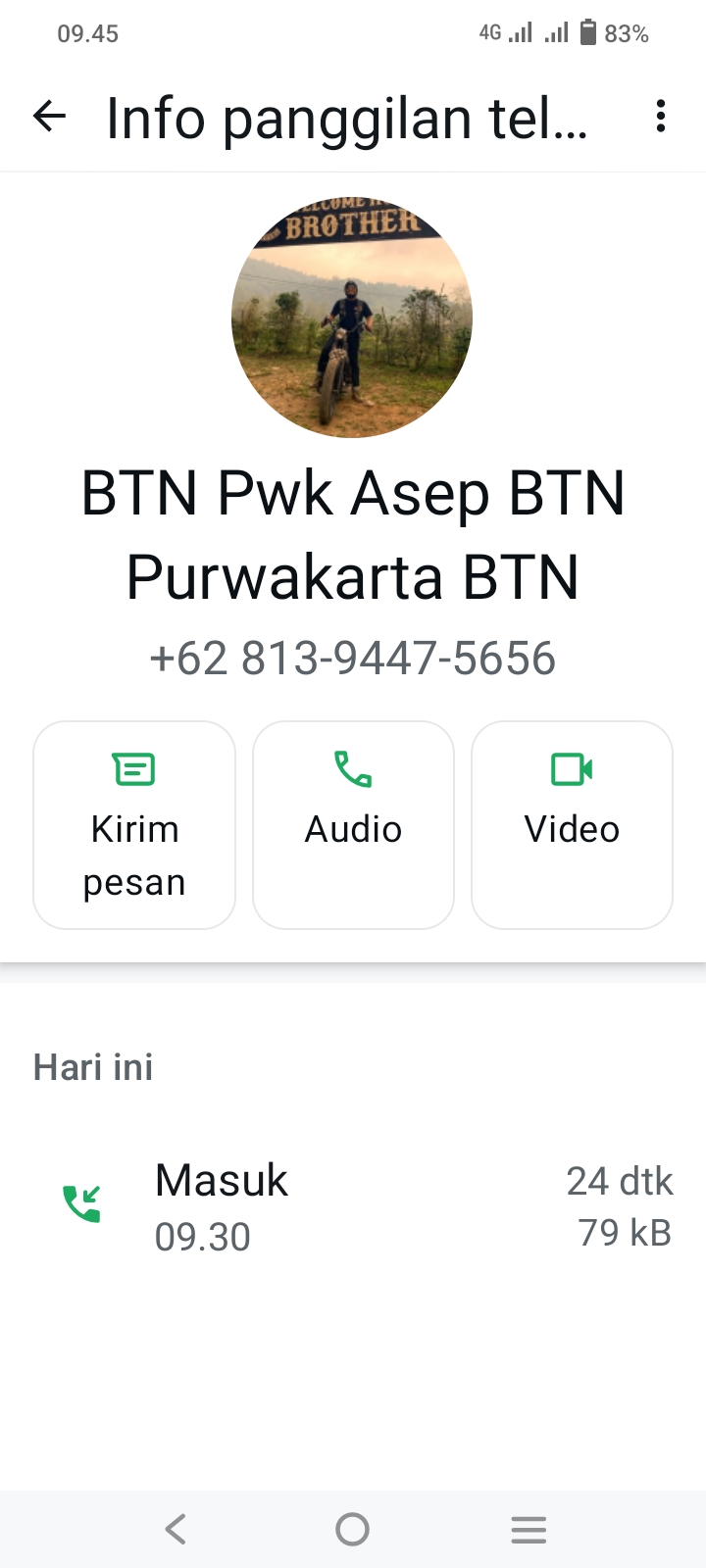This screenshot has width=706, height=1568.
Task: Tap the 24 dtk call duration text
Action: pyautogui.click(x=620, y=1182)
